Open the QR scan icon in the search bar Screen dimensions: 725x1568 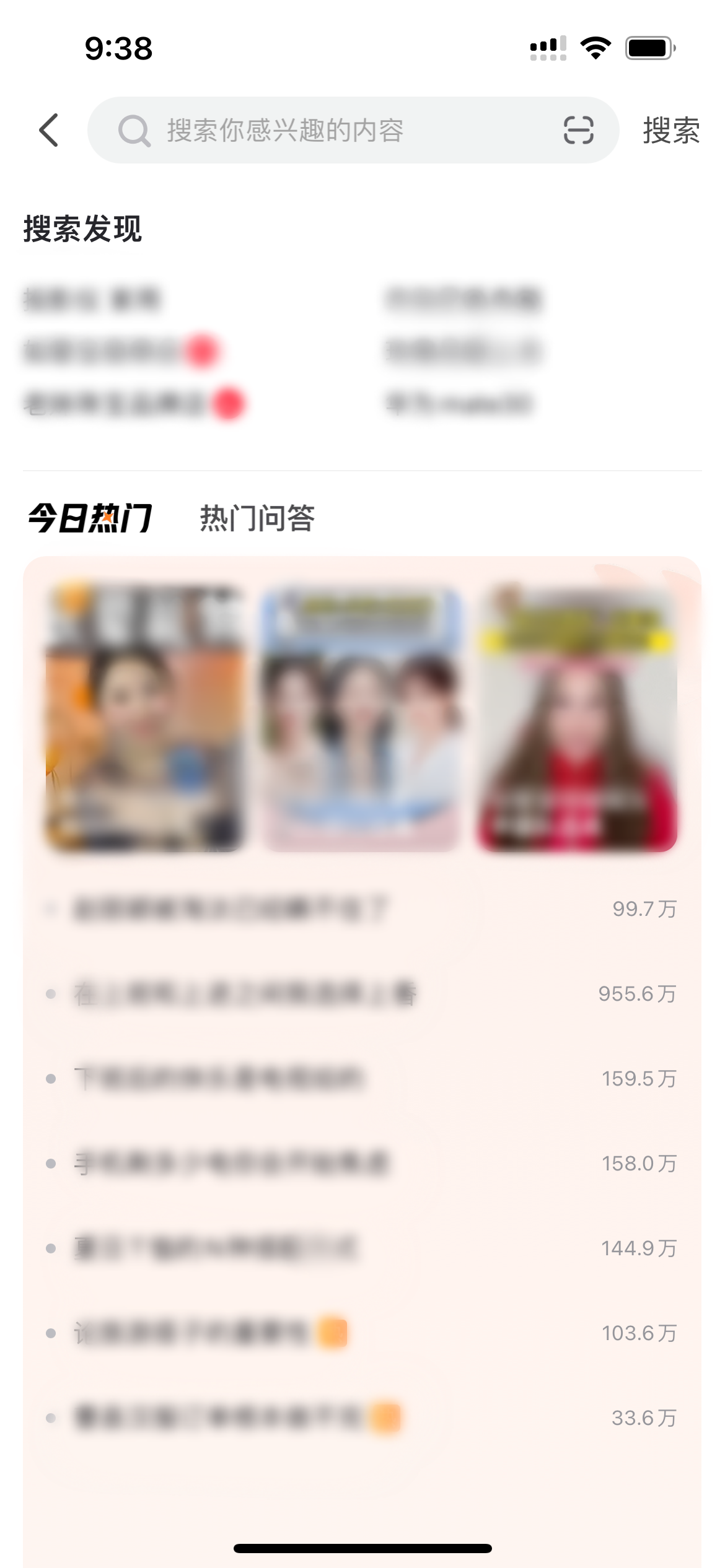pos(579,130)
